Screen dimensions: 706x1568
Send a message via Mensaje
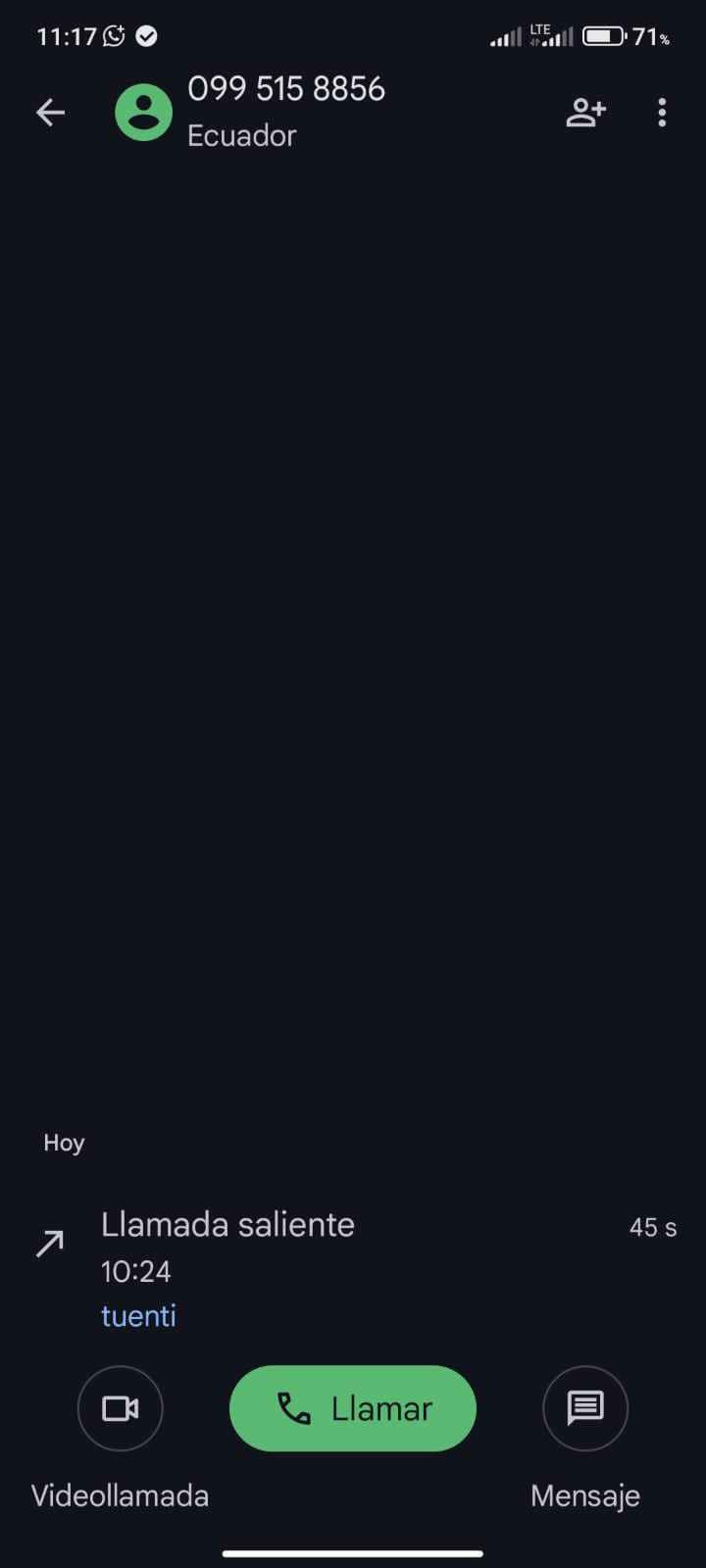click(x=585, y=1408)
